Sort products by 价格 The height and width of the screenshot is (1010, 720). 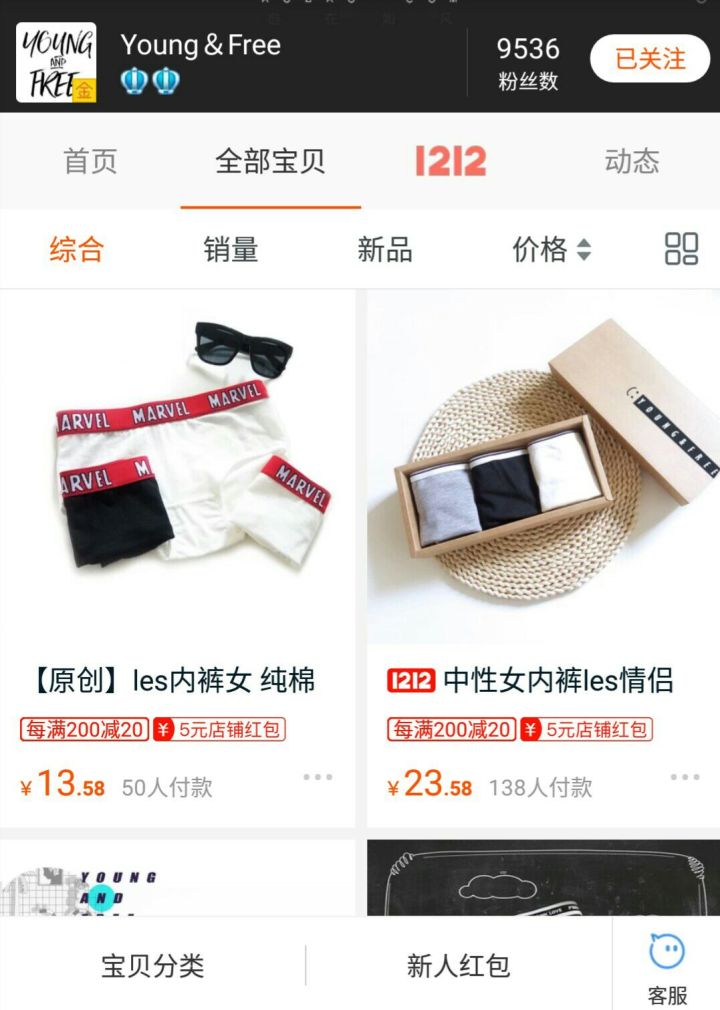click(551, 249)
